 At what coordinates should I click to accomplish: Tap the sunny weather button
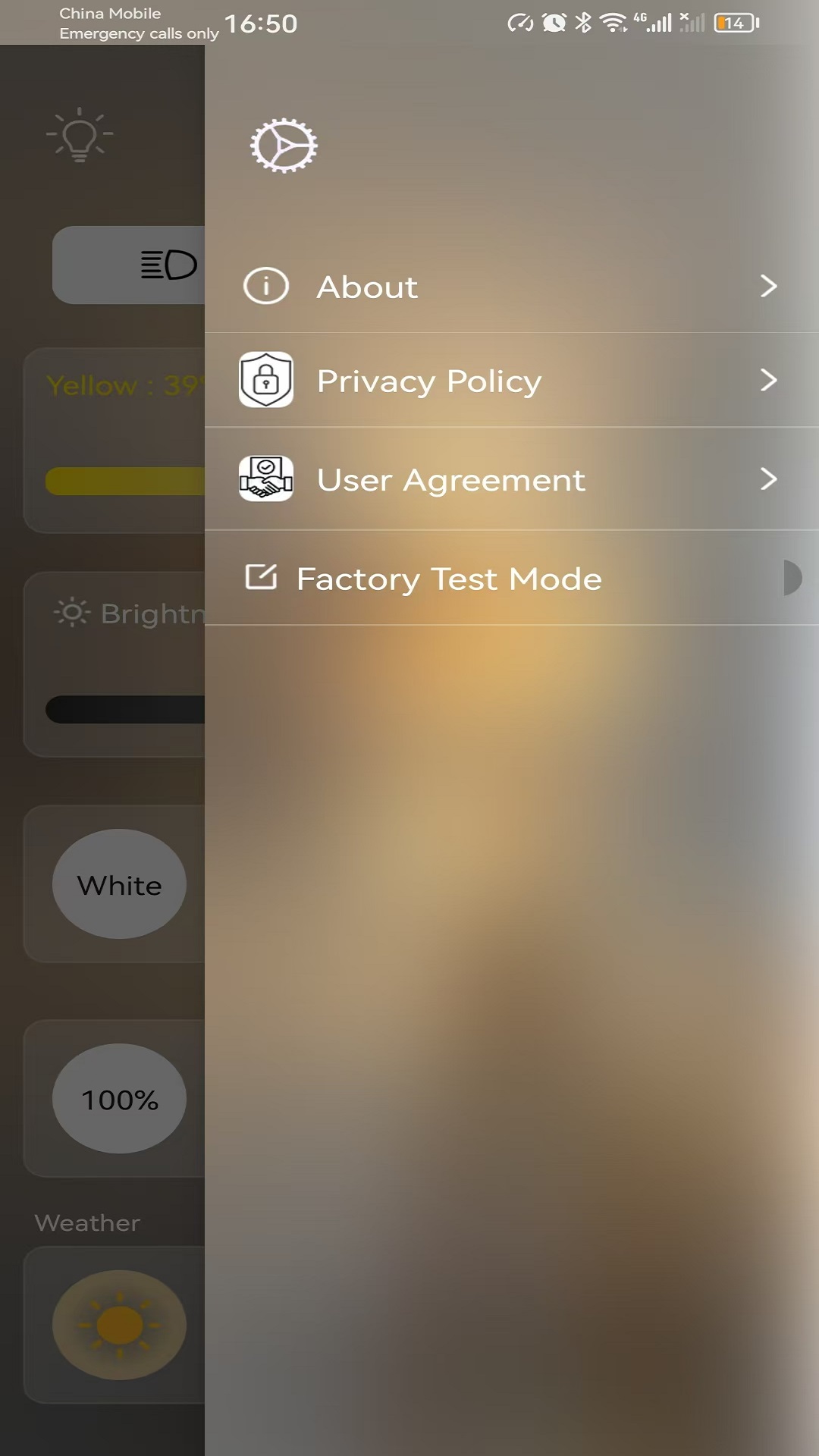(119, 1325)
